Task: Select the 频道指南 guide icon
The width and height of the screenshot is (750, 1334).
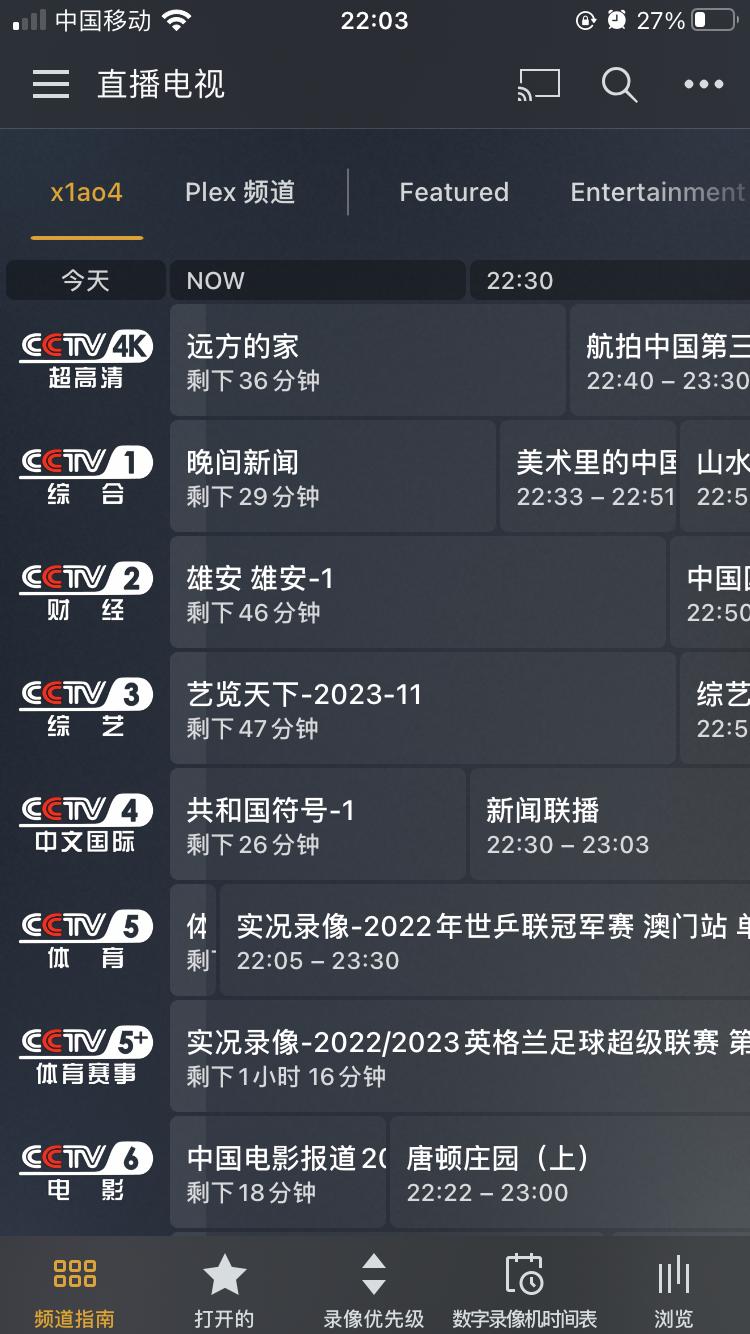Action: pyautogui.click(x=74, y=1285)
